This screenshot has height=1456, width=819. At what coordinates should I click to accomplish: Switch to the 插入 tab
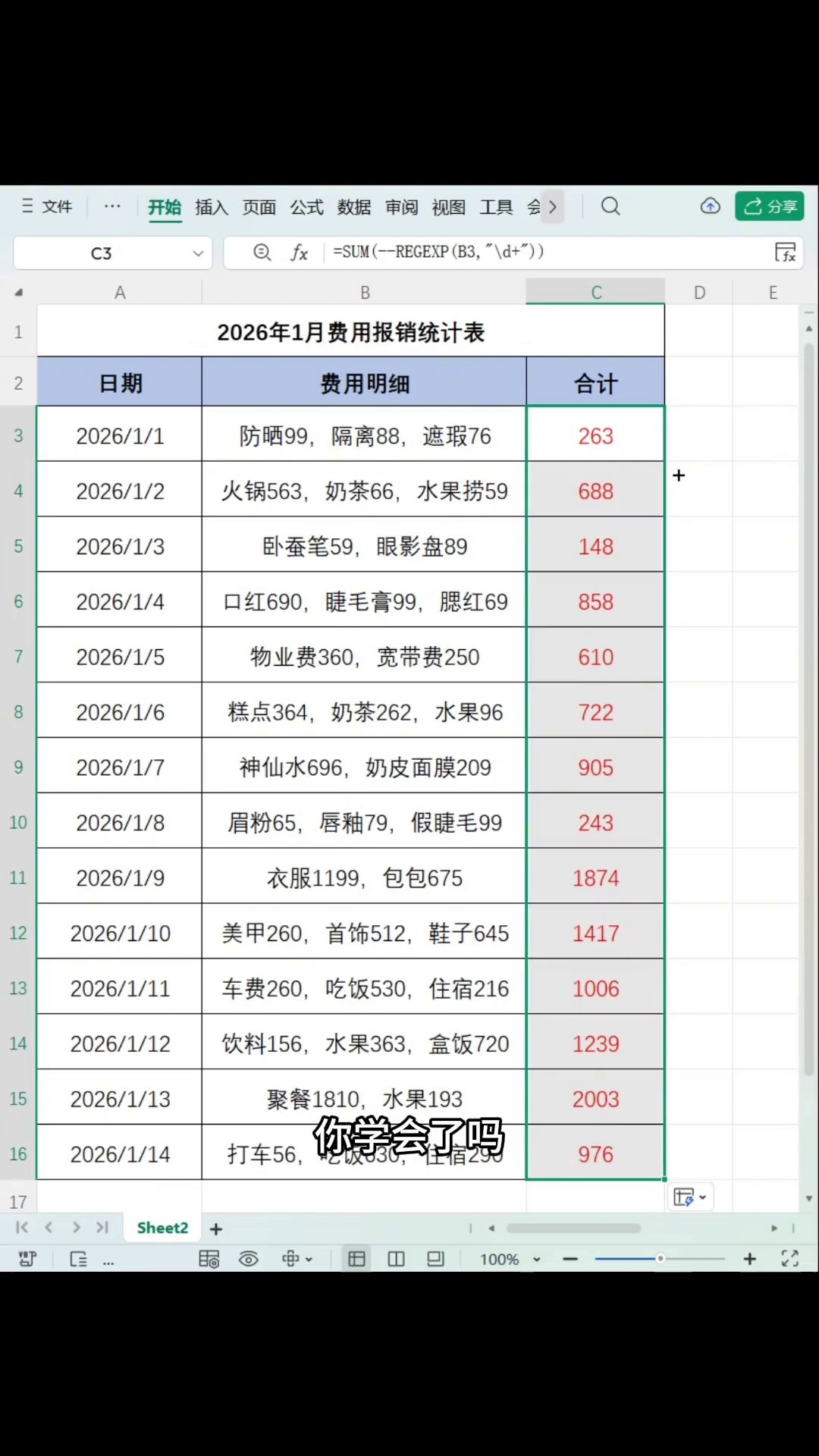pos(212,207)
